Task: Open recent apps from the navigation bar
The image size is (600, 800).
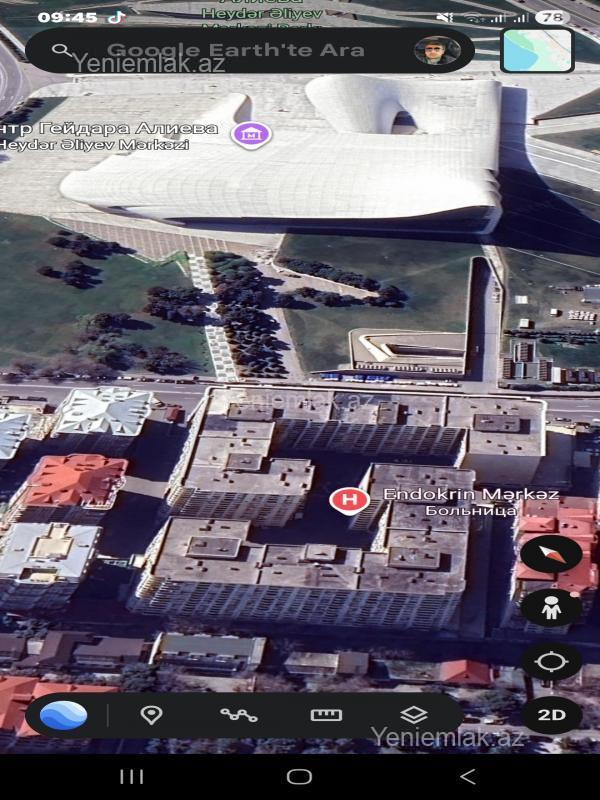Action: click(132, 777)
